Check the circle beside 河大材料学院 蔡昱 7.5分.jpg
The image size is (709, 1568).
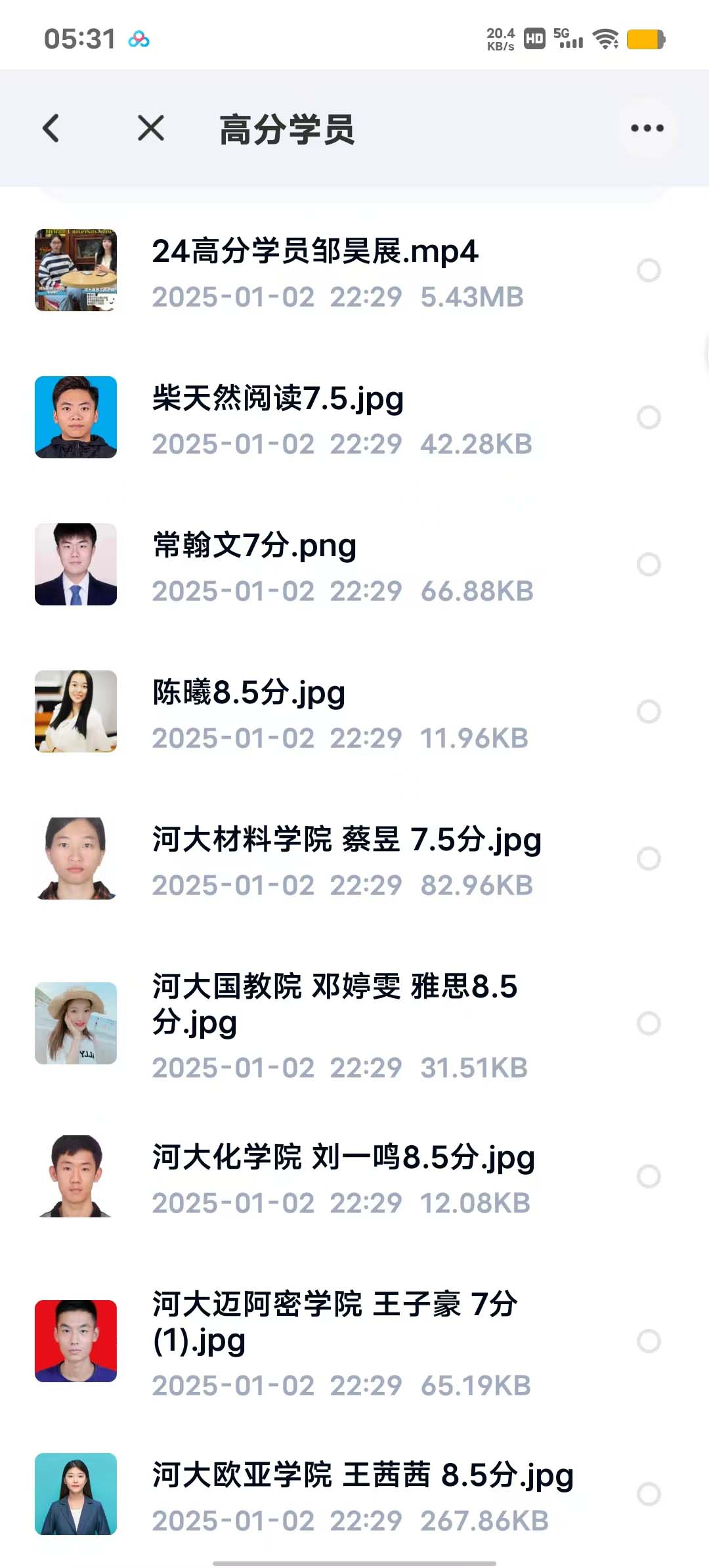pos(649,859)
